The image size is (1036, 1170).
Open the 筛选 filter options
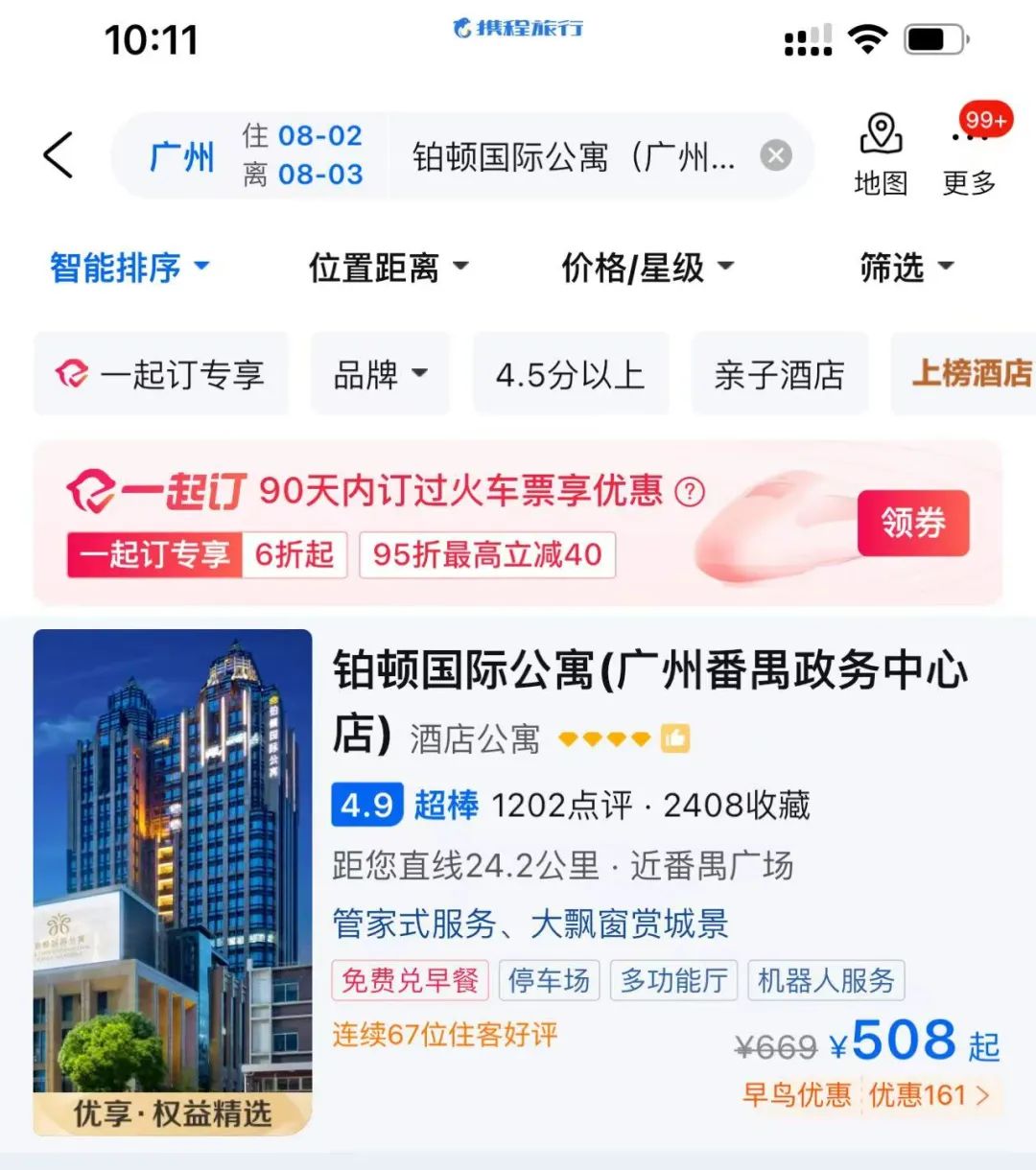tap(906, 268)
